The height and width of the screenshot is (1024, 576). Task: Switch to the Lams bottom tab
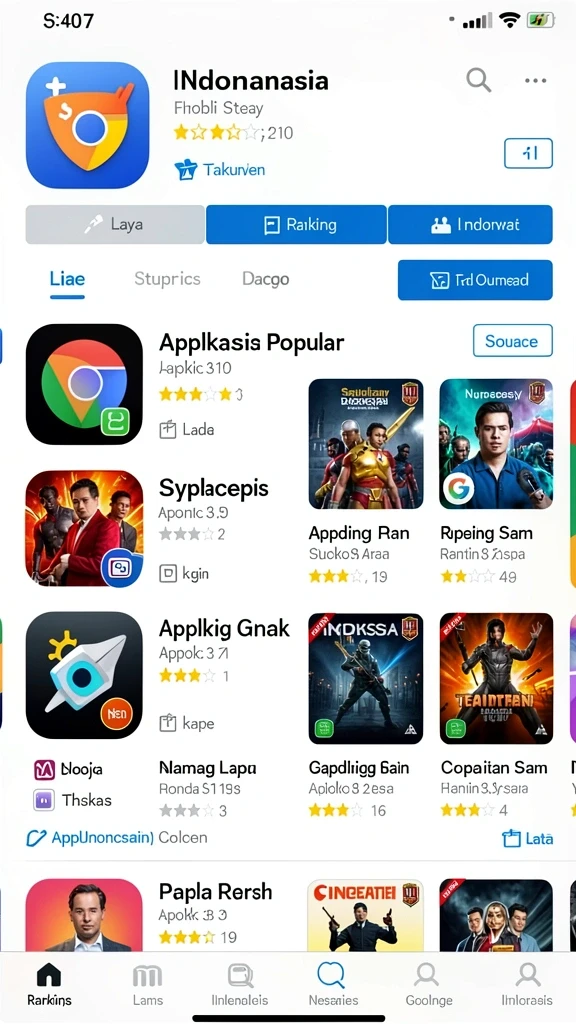(x=148, y=985)
